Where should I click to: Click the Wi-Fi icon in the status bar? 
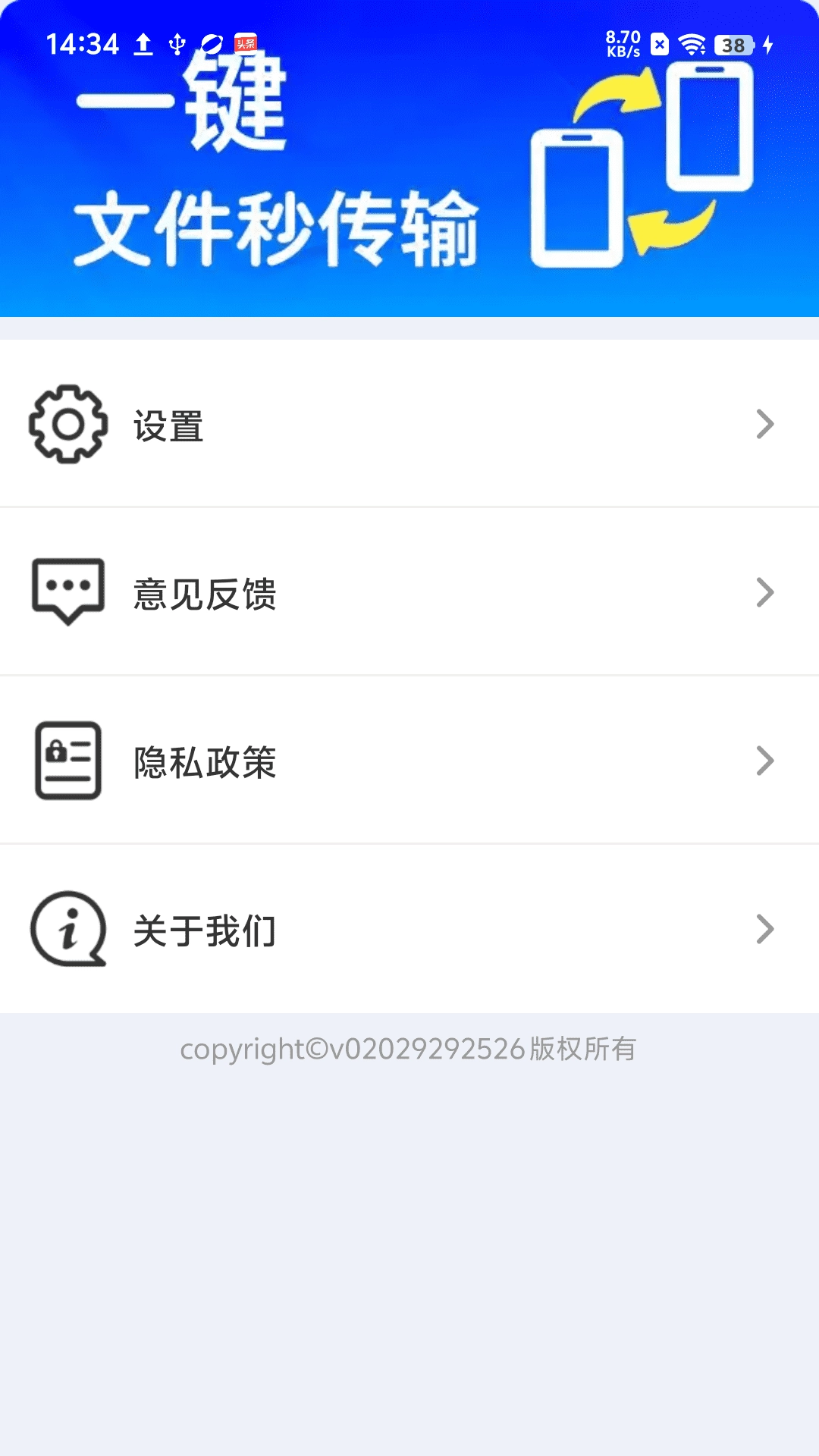(692, 45)
